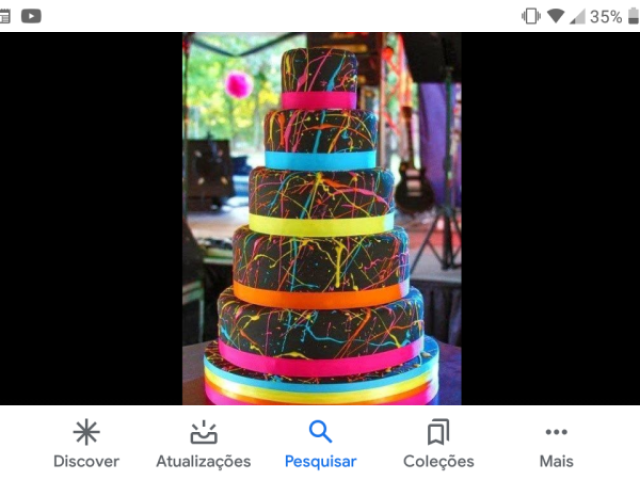Open the neon splatter cake image

(321, 218)
